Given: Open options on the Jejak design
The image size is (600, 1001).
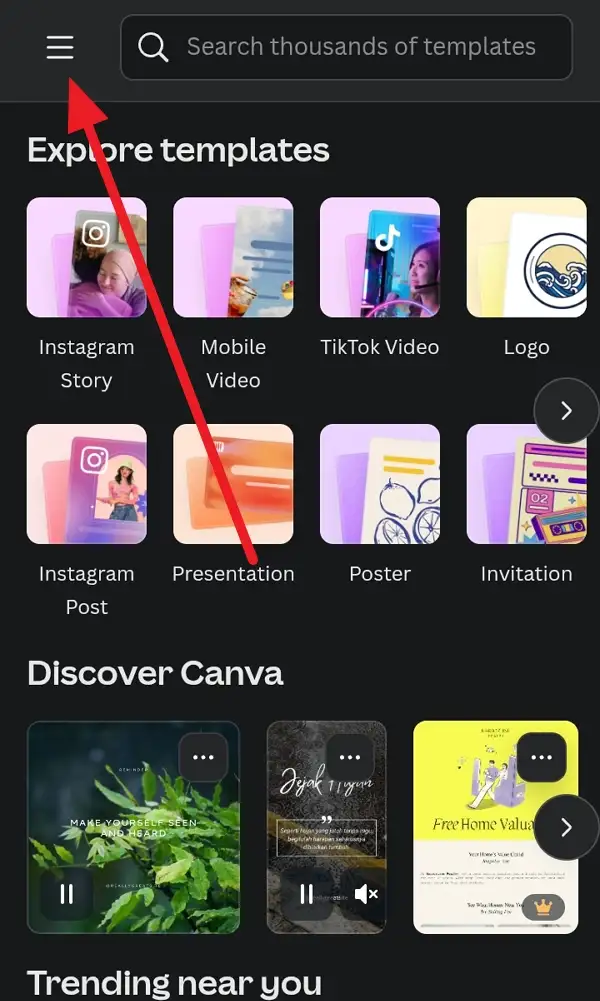Looking at the screenshot, I should 350,757.
